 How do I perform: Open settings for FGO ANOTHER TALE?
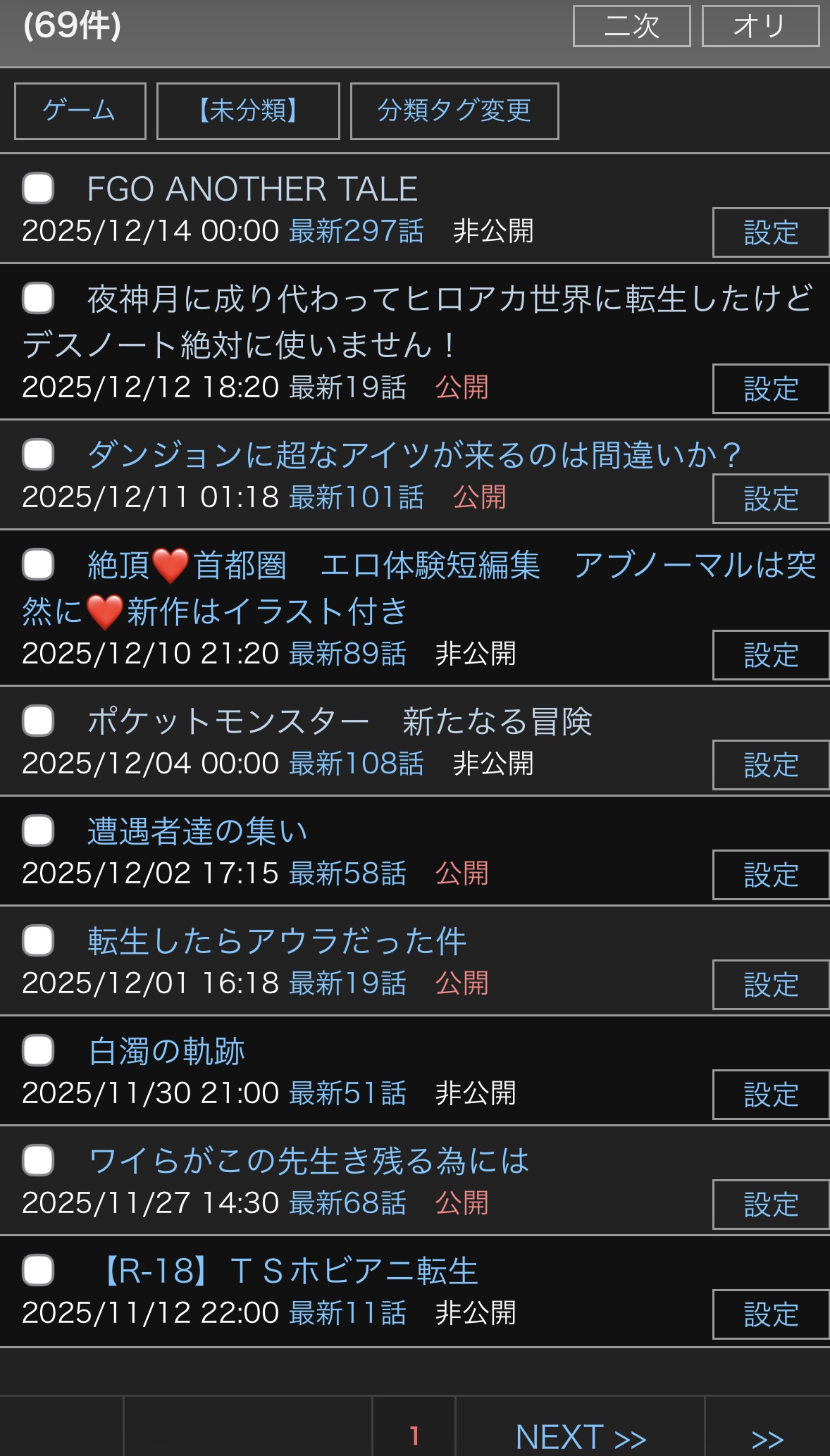tap(770, 232)
